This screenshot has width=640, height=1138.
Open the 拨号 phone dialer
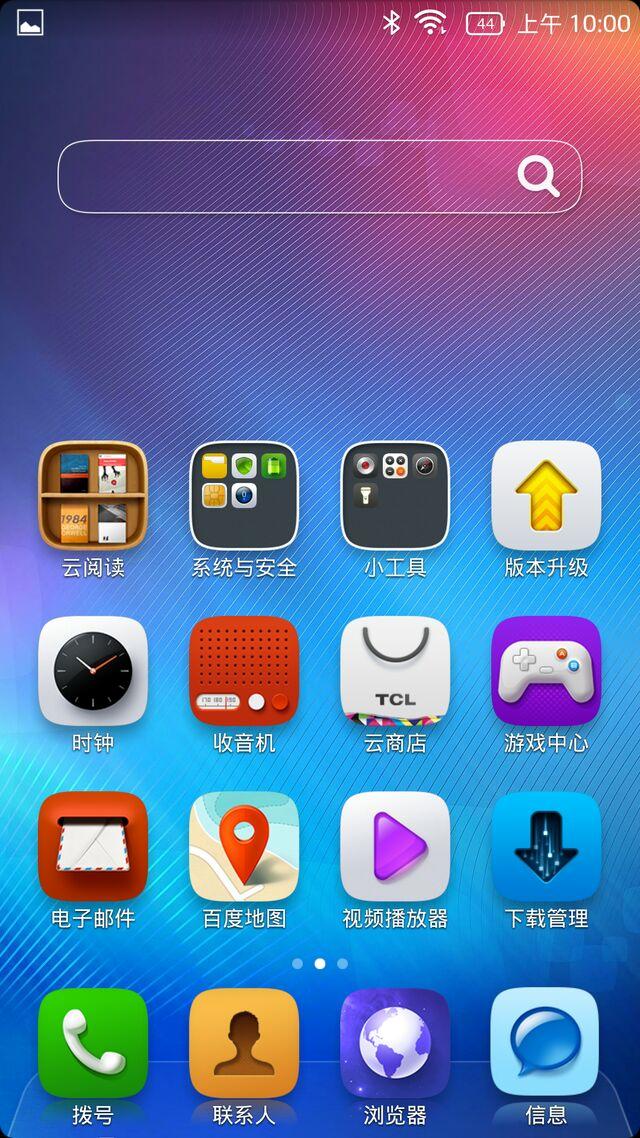tap(93, 1043)
